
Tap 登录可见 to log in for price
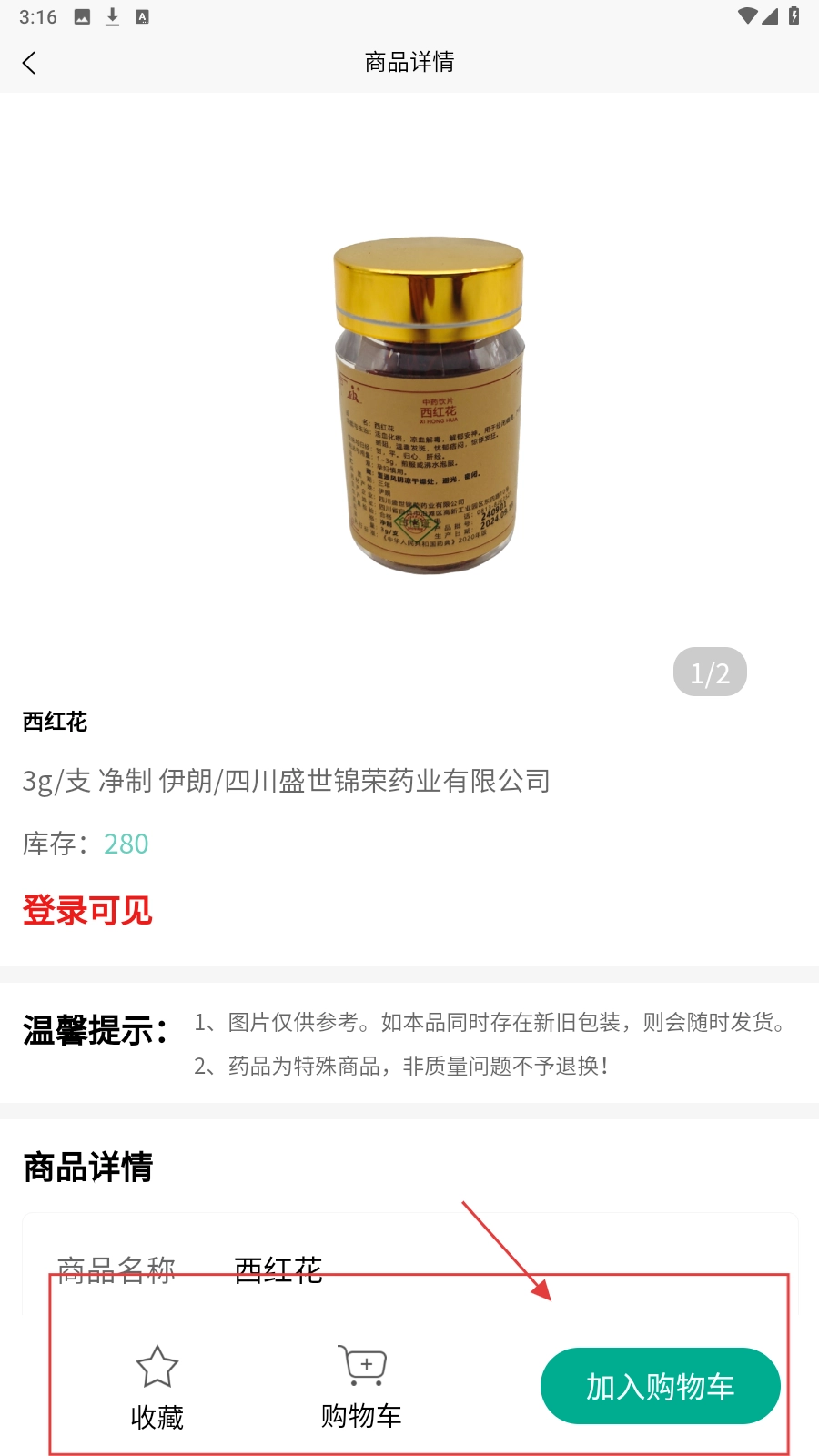(87, 910)
